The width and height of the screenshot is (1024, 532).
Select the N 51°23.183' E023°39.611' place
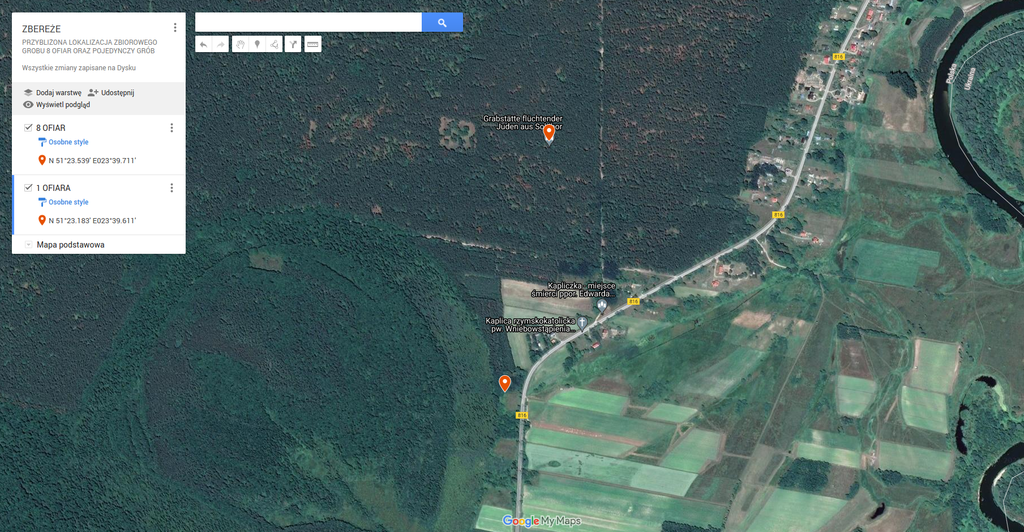(x=92, y=220)
